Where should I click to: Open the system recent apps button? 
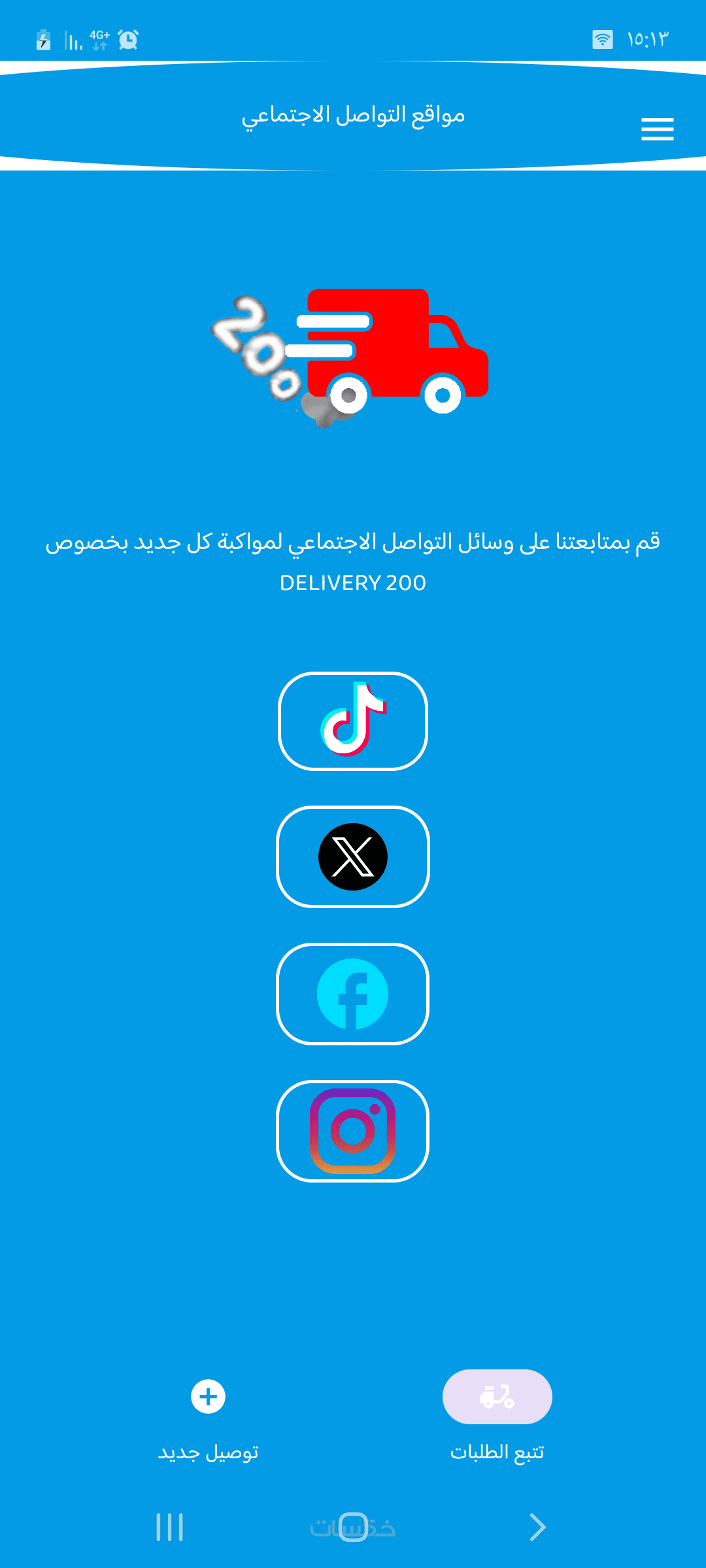click(x=170, y=1527)
